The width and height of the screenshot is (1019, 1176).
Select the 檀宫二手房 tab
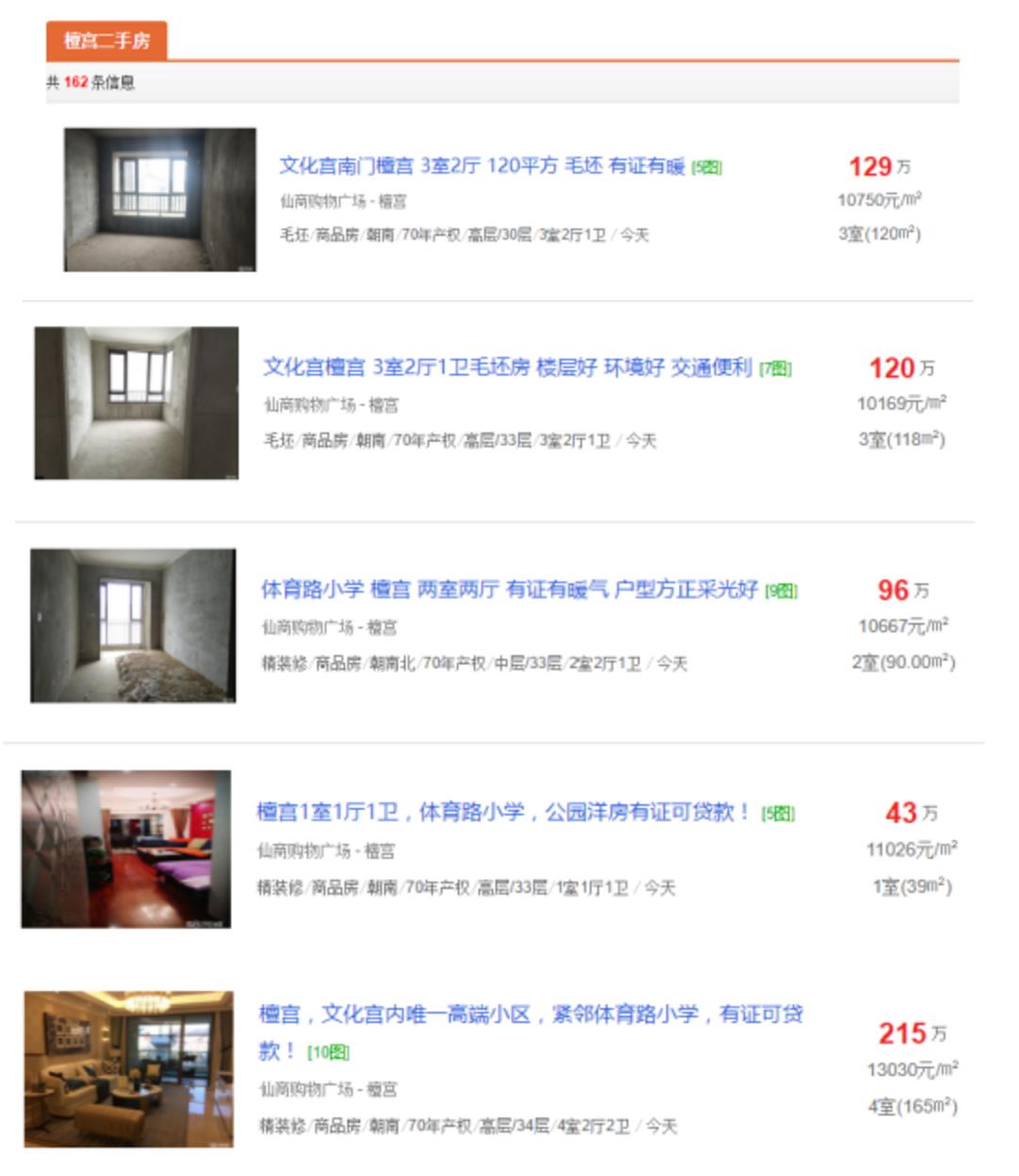pyautogui.click(x=107, y=41)
